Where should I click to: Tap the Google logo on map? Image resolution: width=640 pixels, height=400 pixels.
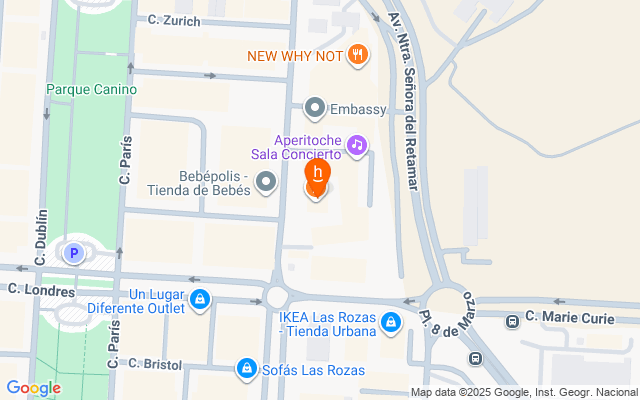[x=33, y=388]
